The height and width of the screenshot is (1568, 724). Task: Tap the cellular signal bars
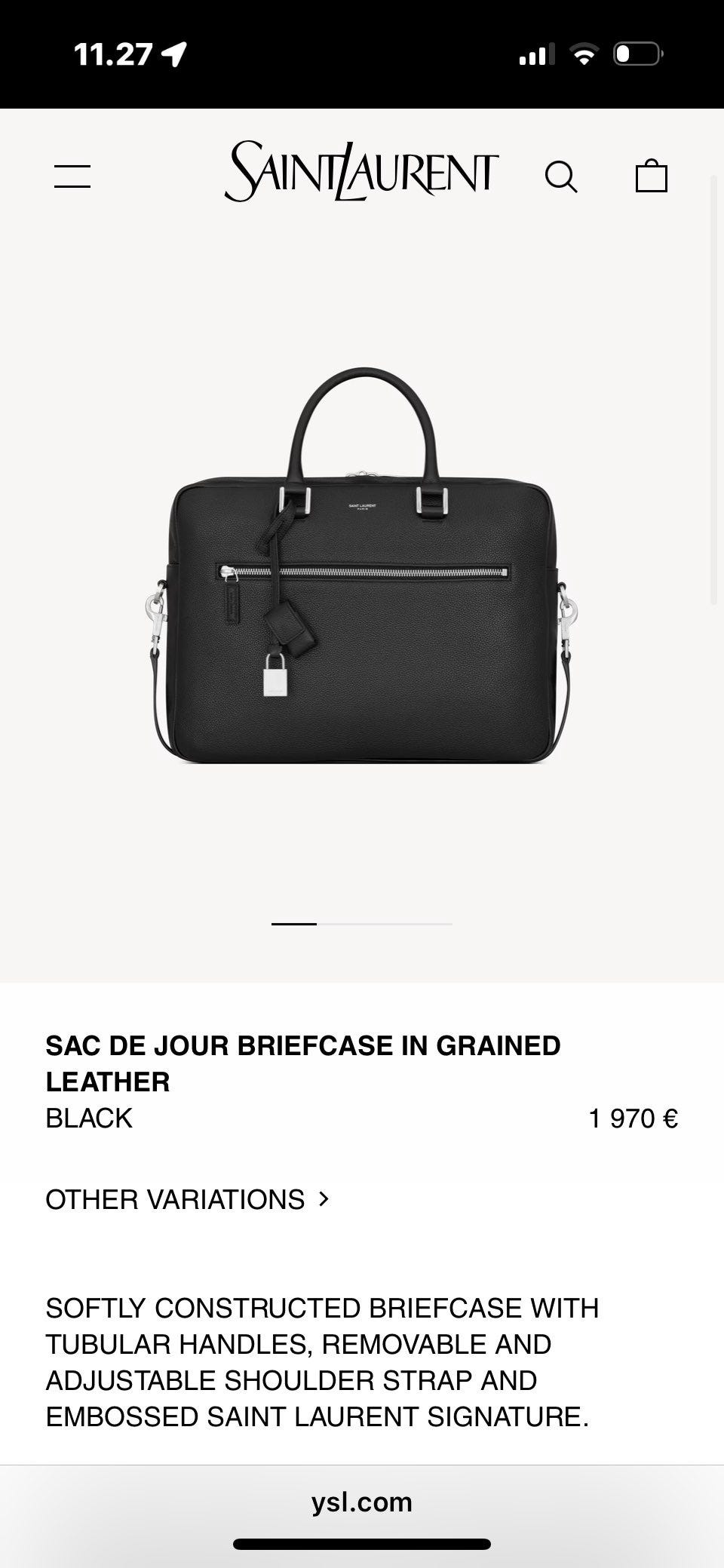pos(537,53)
